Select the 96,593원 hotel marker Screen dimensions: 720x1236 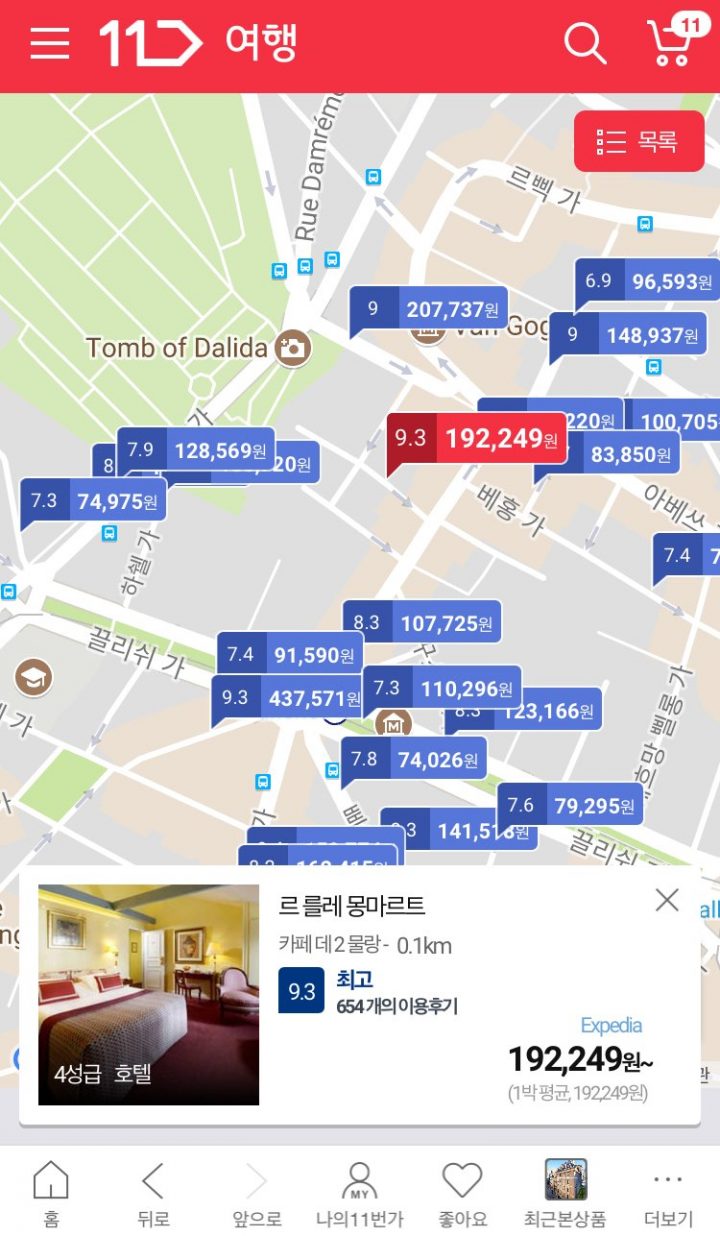point(648,282)
